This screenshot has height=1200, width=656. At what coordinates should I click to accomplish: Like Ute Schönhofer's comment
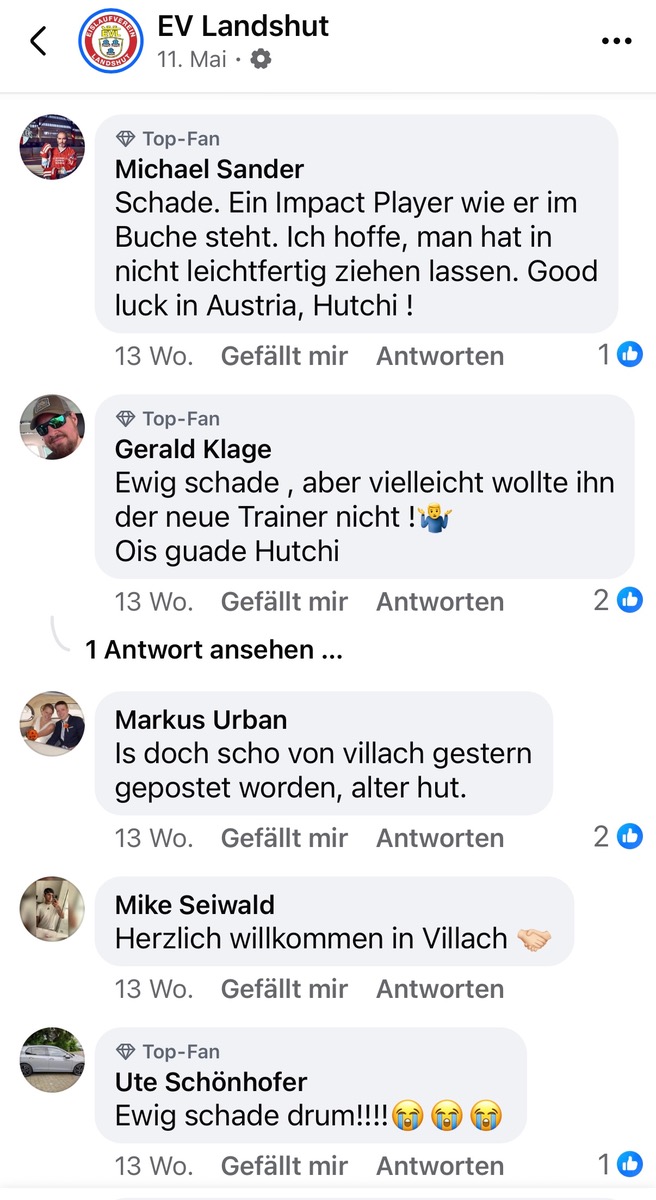pos(284,1165)
